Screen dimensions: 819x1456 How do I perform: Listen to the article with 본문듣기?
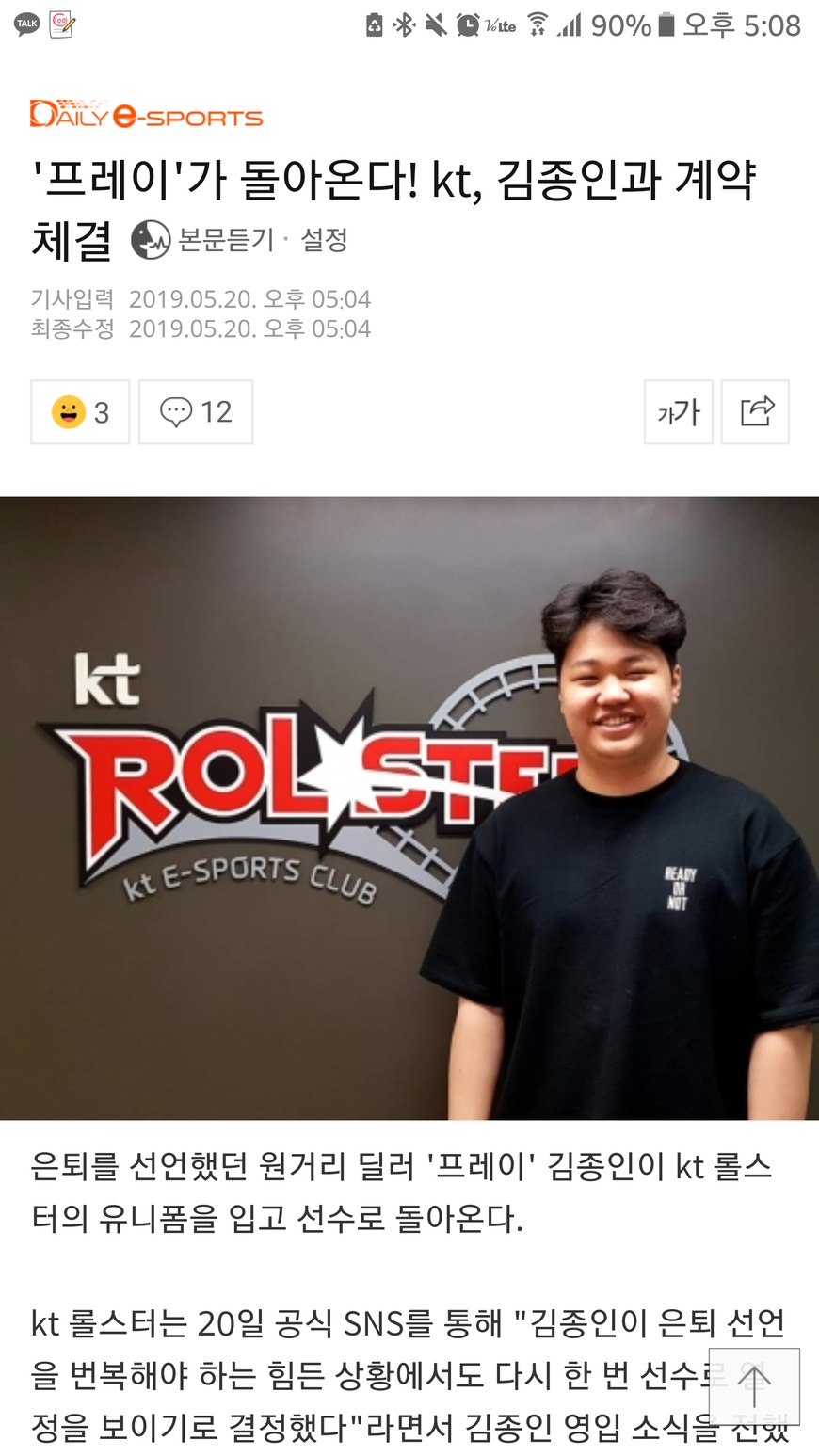click(x=201, y=239)
